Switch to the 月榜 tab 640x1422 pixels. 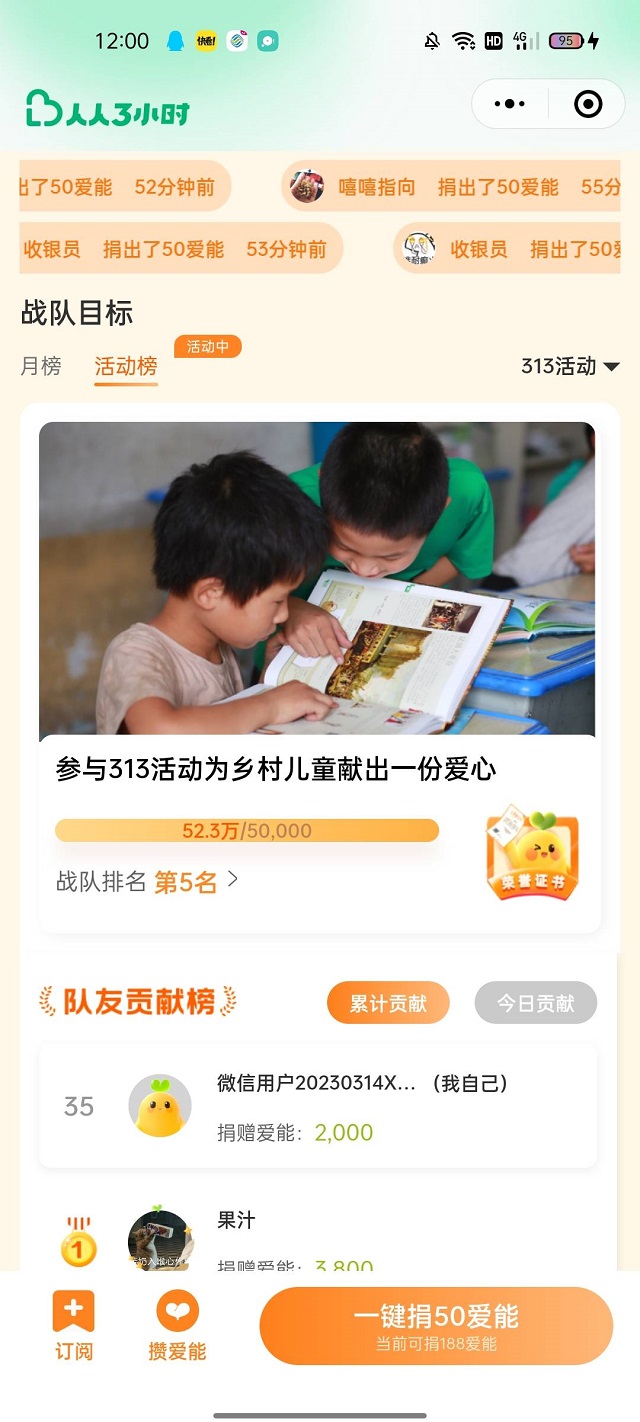pyautogui.click(x=41, y=366)
